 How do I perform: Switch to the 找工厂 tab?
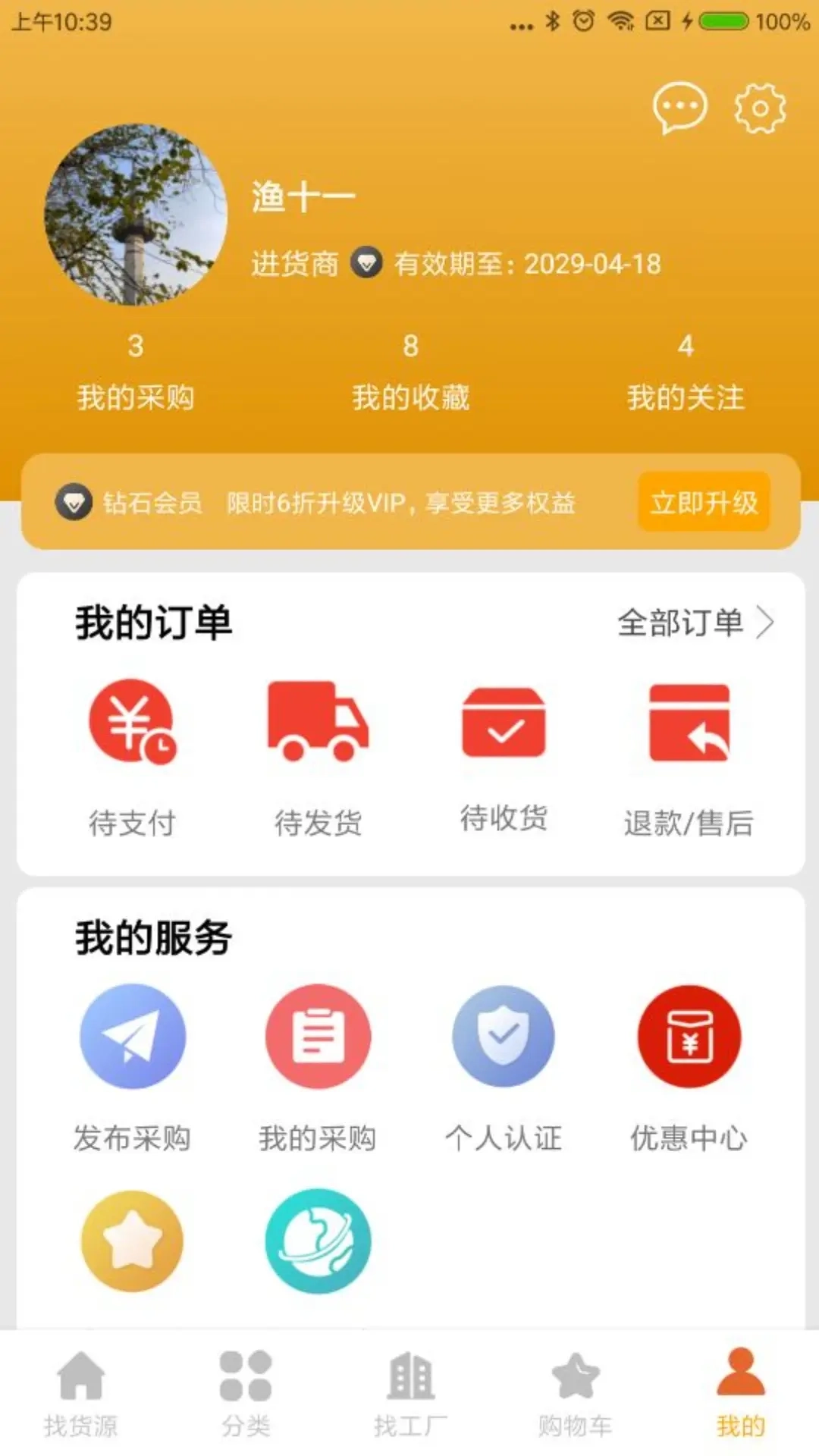tap(409, 1395)
